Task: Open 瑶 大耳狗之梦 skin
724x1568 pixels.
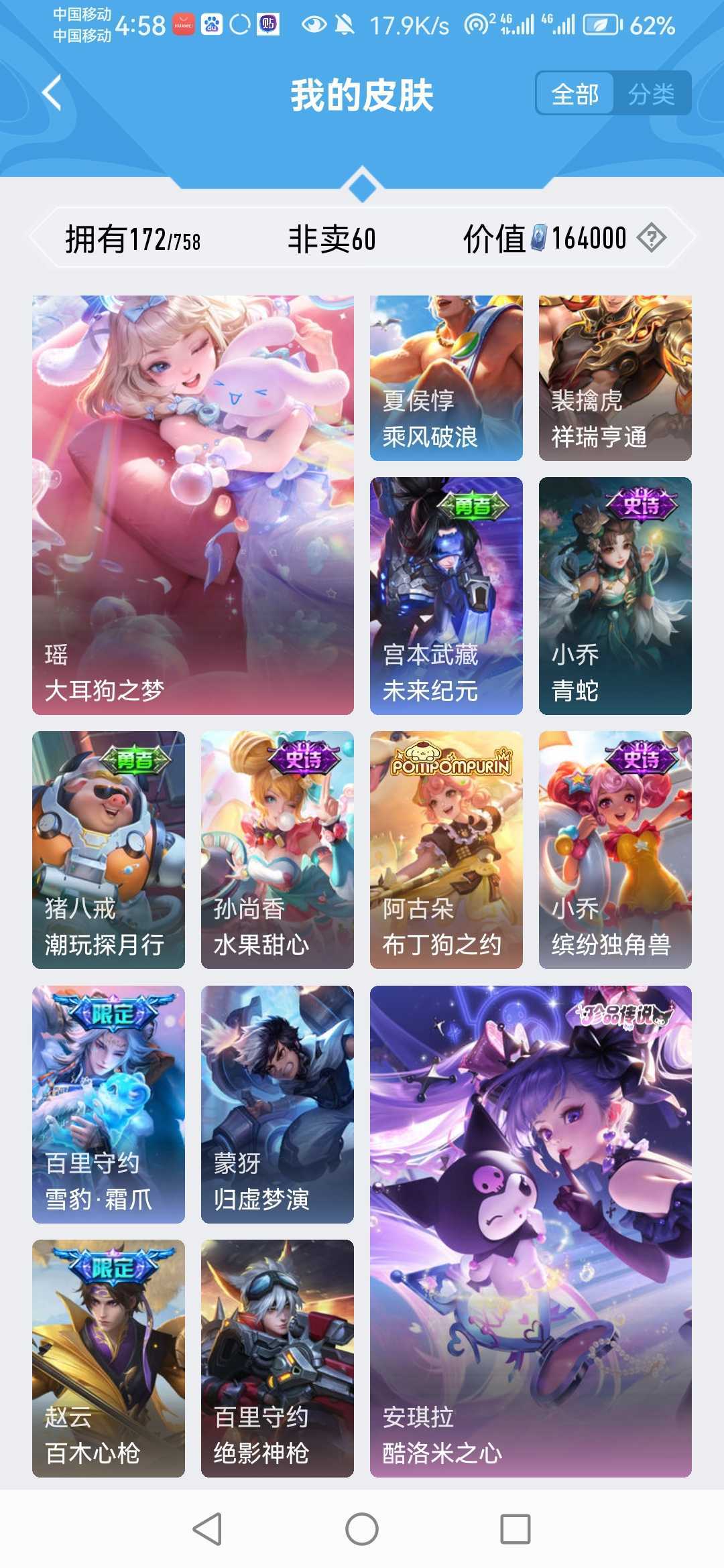Action: pyautogui.click(x=193, y=505)
